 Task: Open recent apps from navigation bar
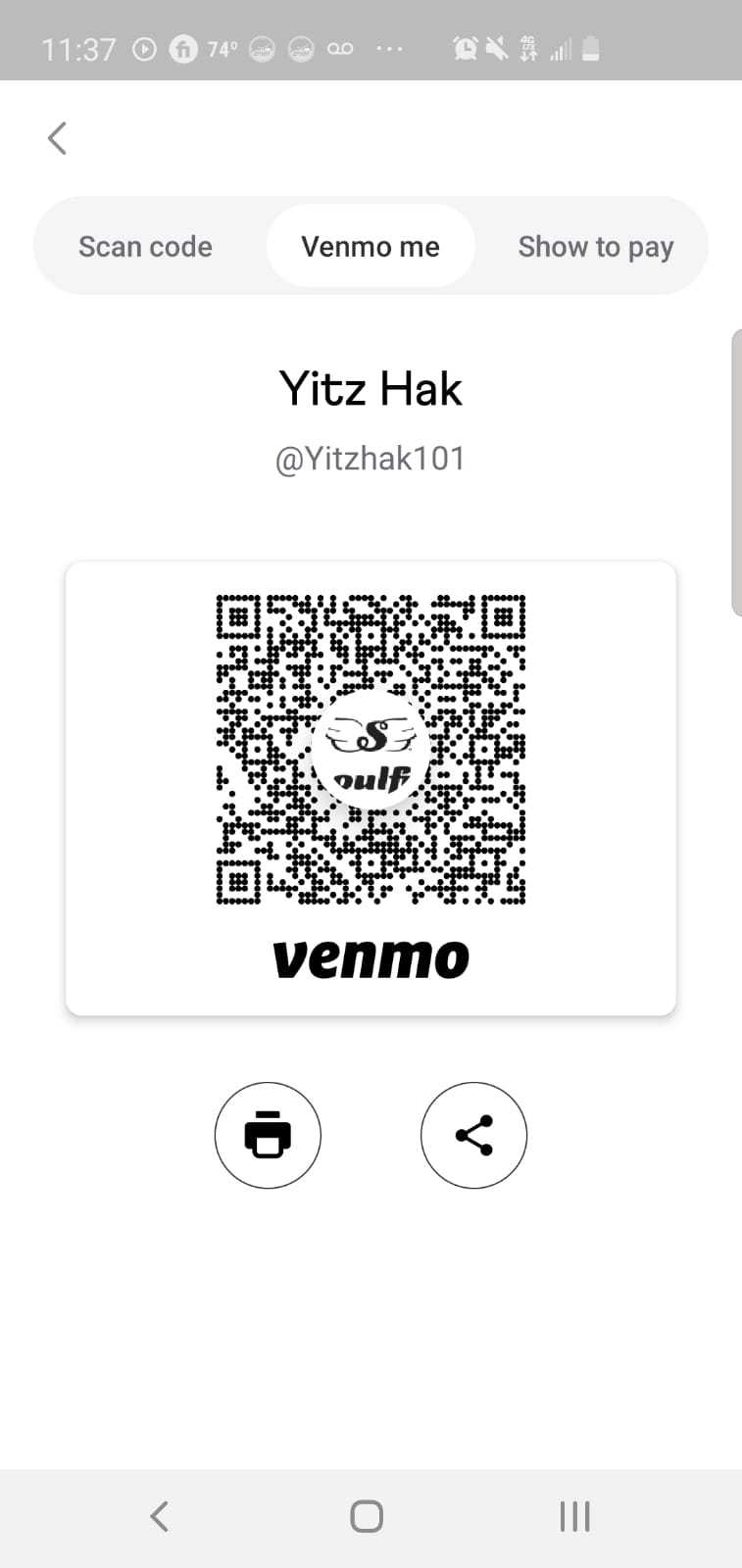coord(574,1516)
